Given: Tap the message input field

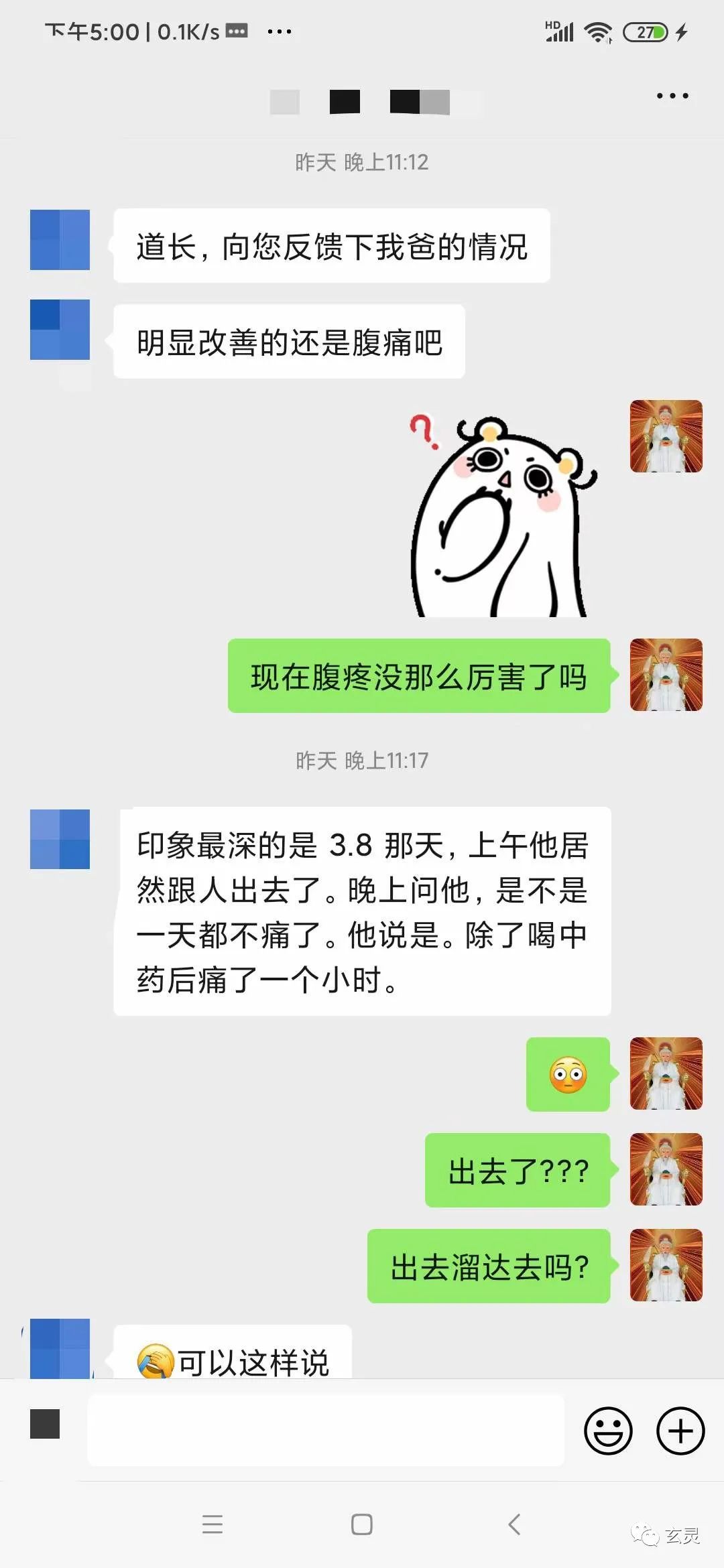Looking at the screenshot, I should click(326, 1430).
